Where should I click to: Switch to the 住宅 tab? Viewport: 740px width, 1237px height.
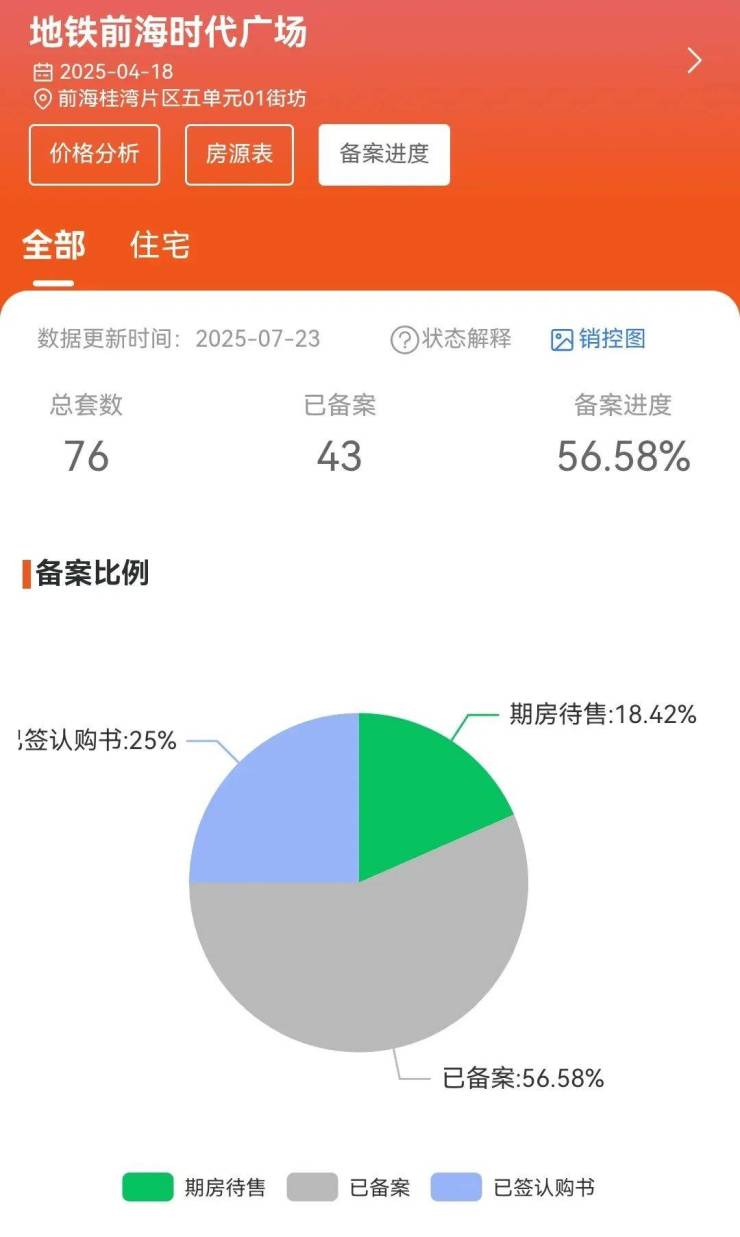click(160, 245)
